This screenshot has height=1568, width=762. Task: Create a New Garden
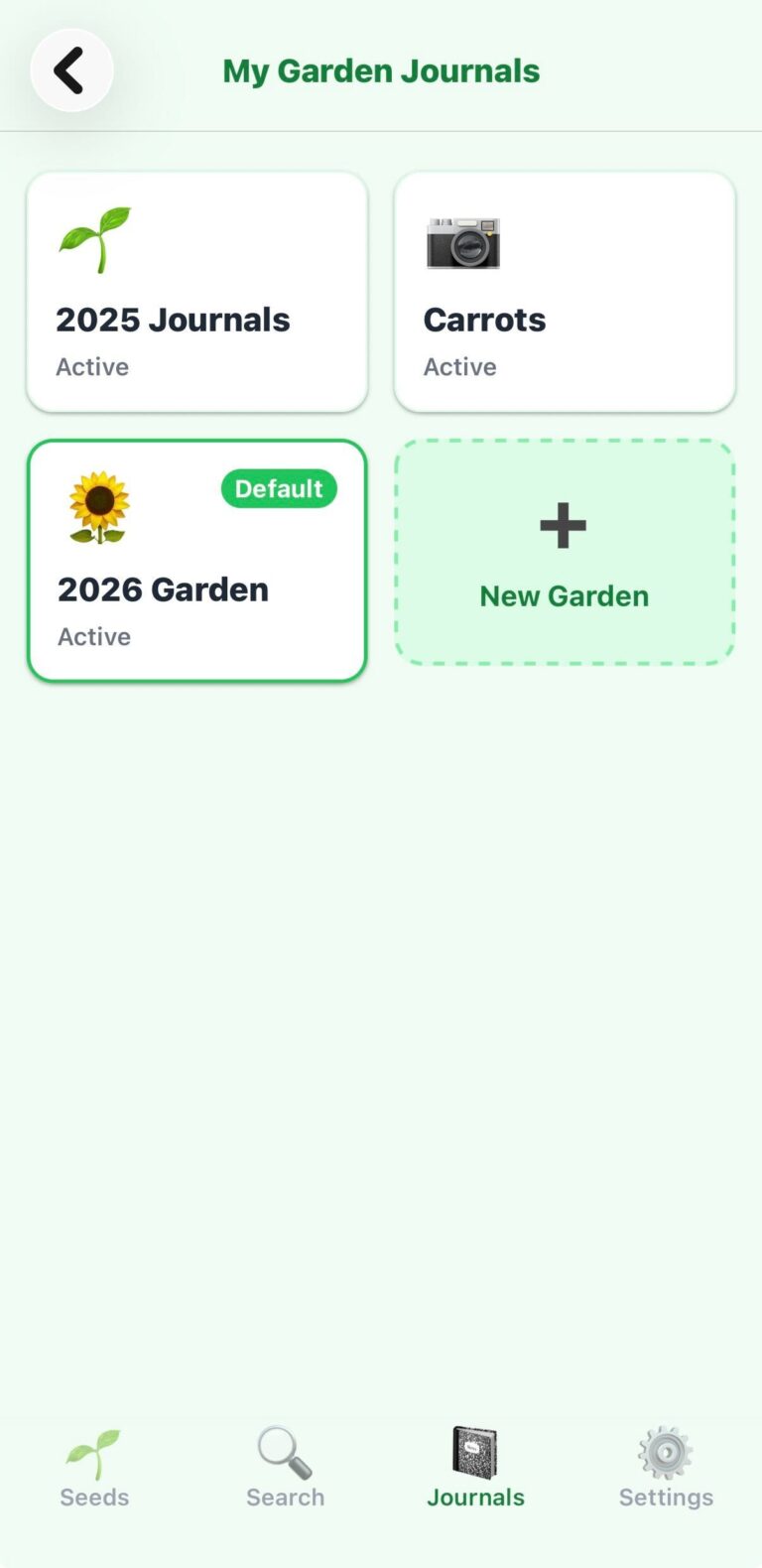(x=564, y=553)
